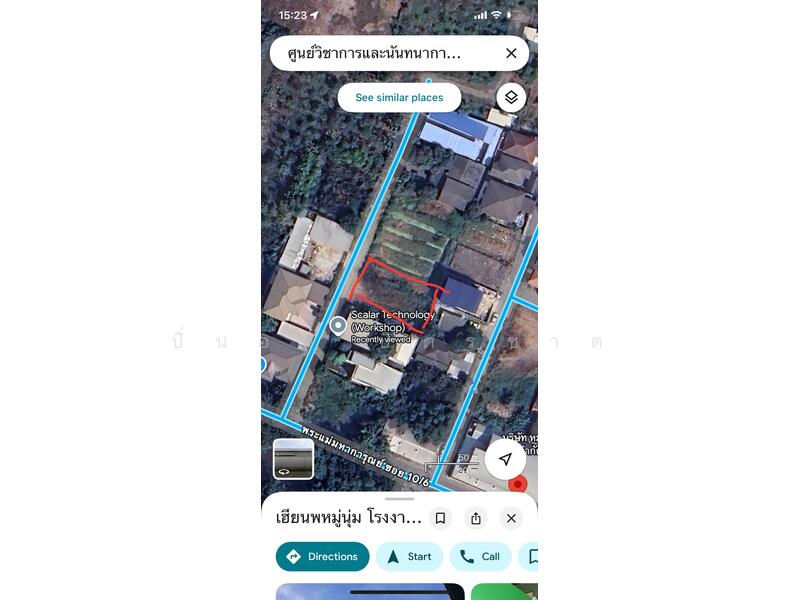The image size is (800, 600).
Task: Close the place details sheet
Action: coord(511,518)
